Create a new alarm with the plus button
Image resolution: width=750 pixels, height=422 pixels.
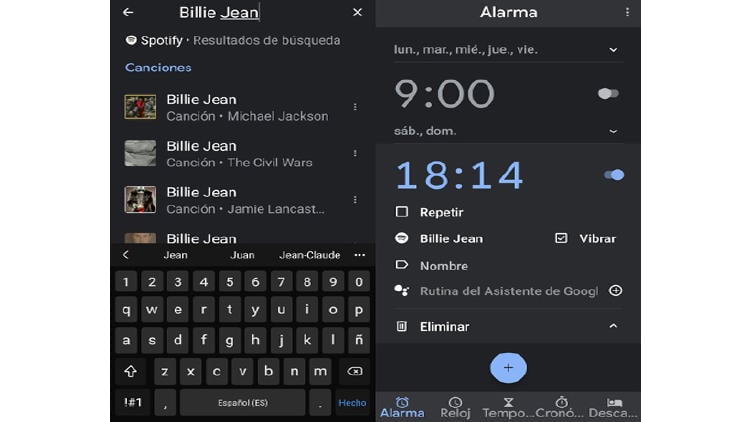click(x=508, y=368)
